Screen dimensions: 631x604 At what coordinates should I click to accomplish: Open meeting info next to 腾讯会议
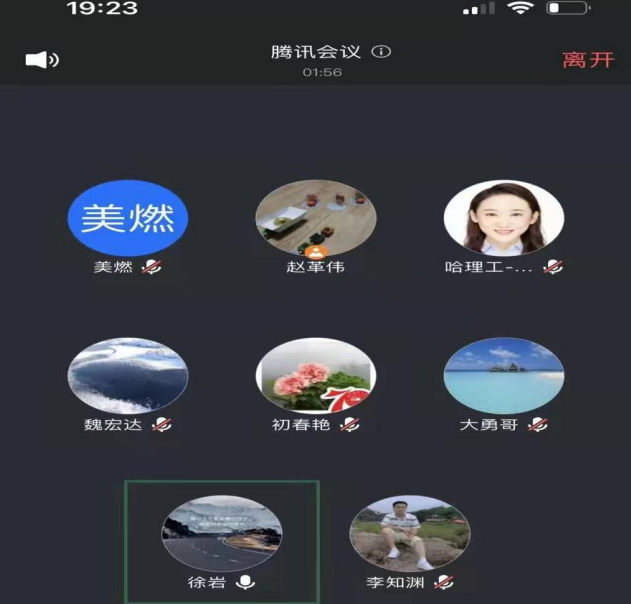coord(381,52)
